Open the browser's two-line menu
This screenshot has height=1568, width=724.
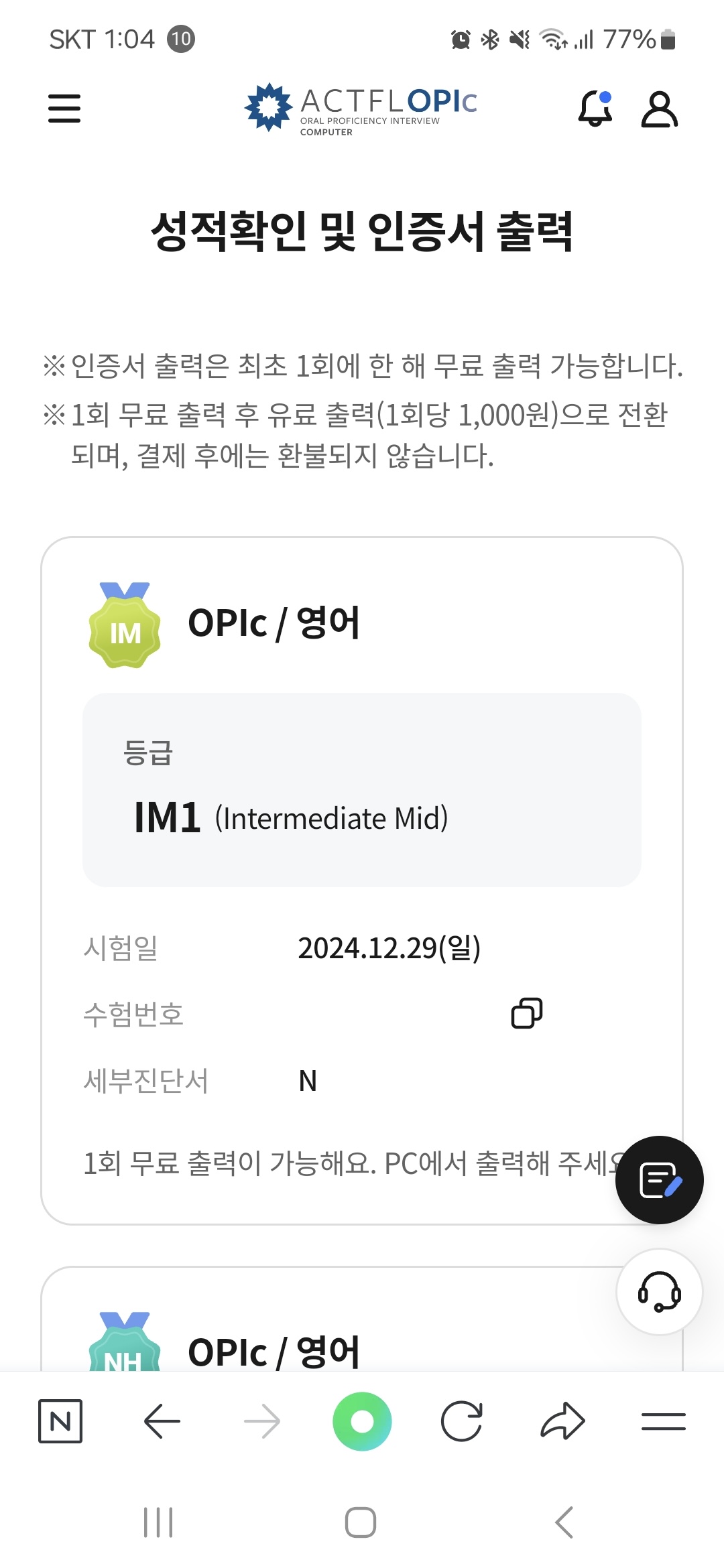pyautogui.click(x=663, y=1421)
